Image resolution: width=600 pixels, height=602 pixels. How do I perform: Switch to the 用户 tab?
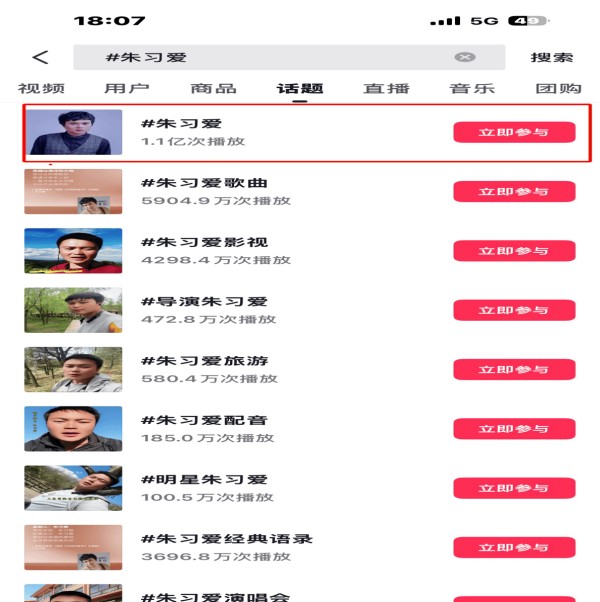point(127,88)
